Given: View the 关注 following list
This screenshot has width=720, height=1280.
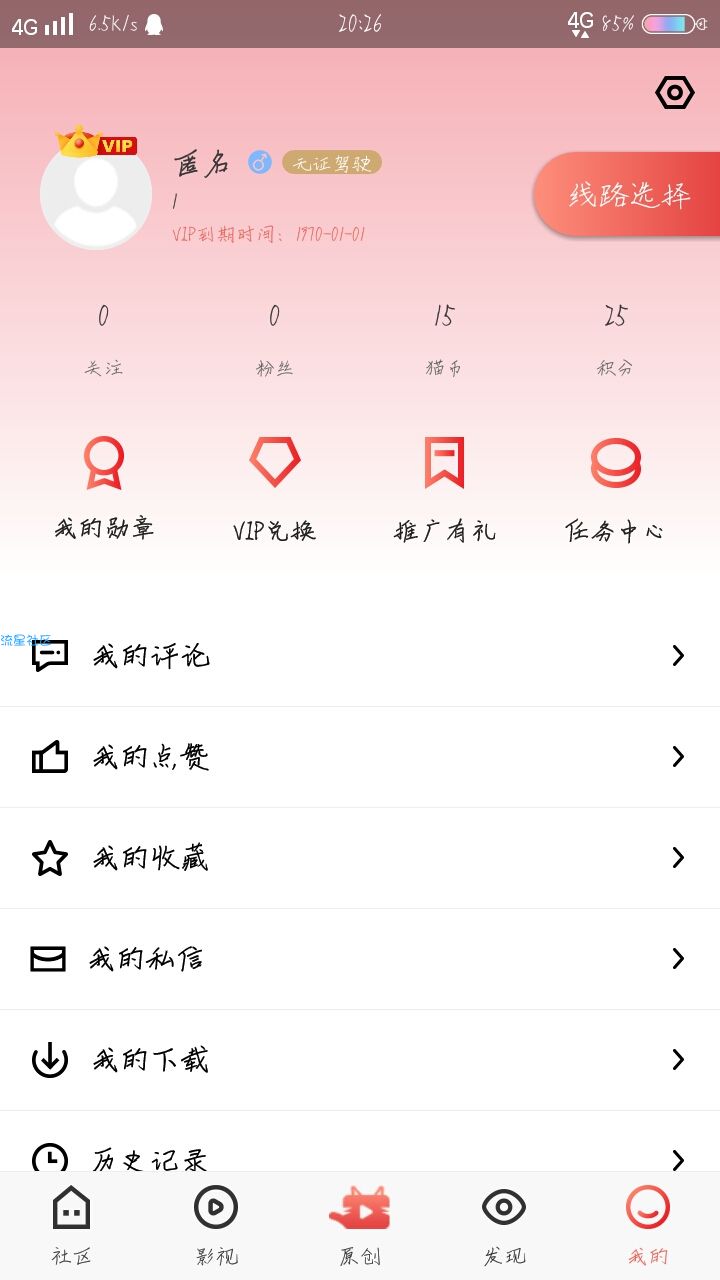Looking at the screenshot, I should tap(104, 340).
